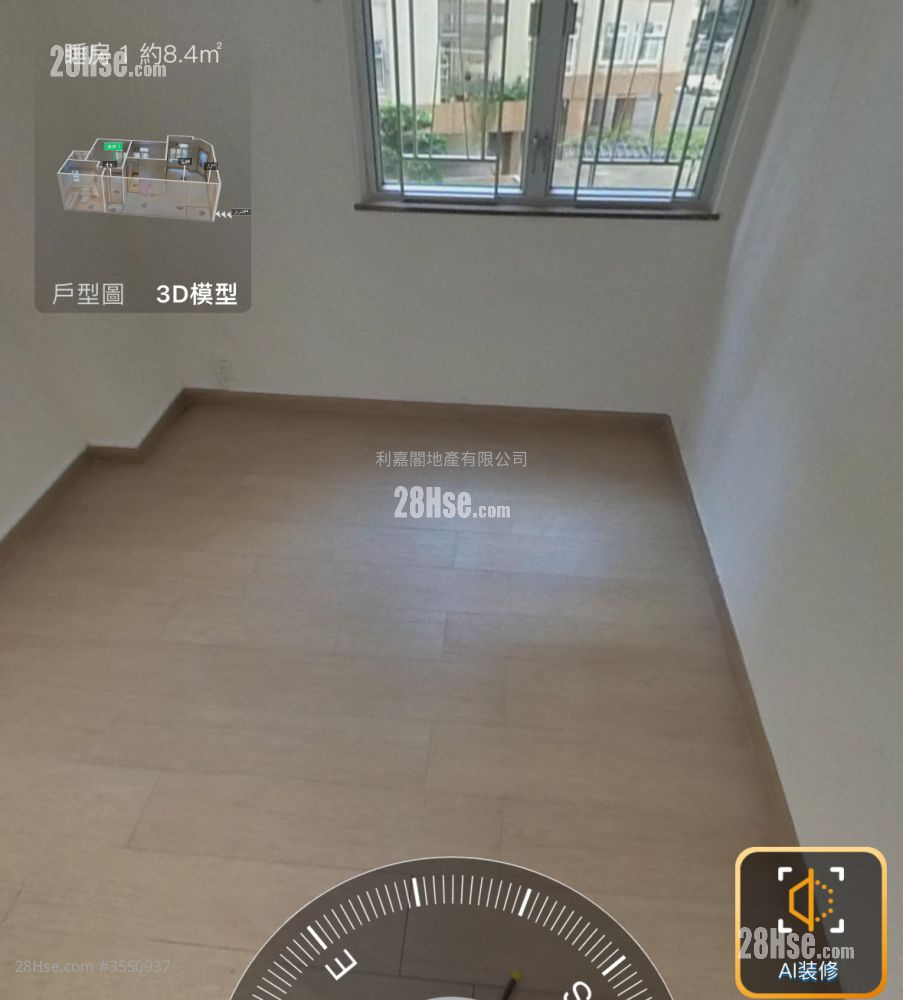Open the AI装修 renovation feature

click(810, 922)
